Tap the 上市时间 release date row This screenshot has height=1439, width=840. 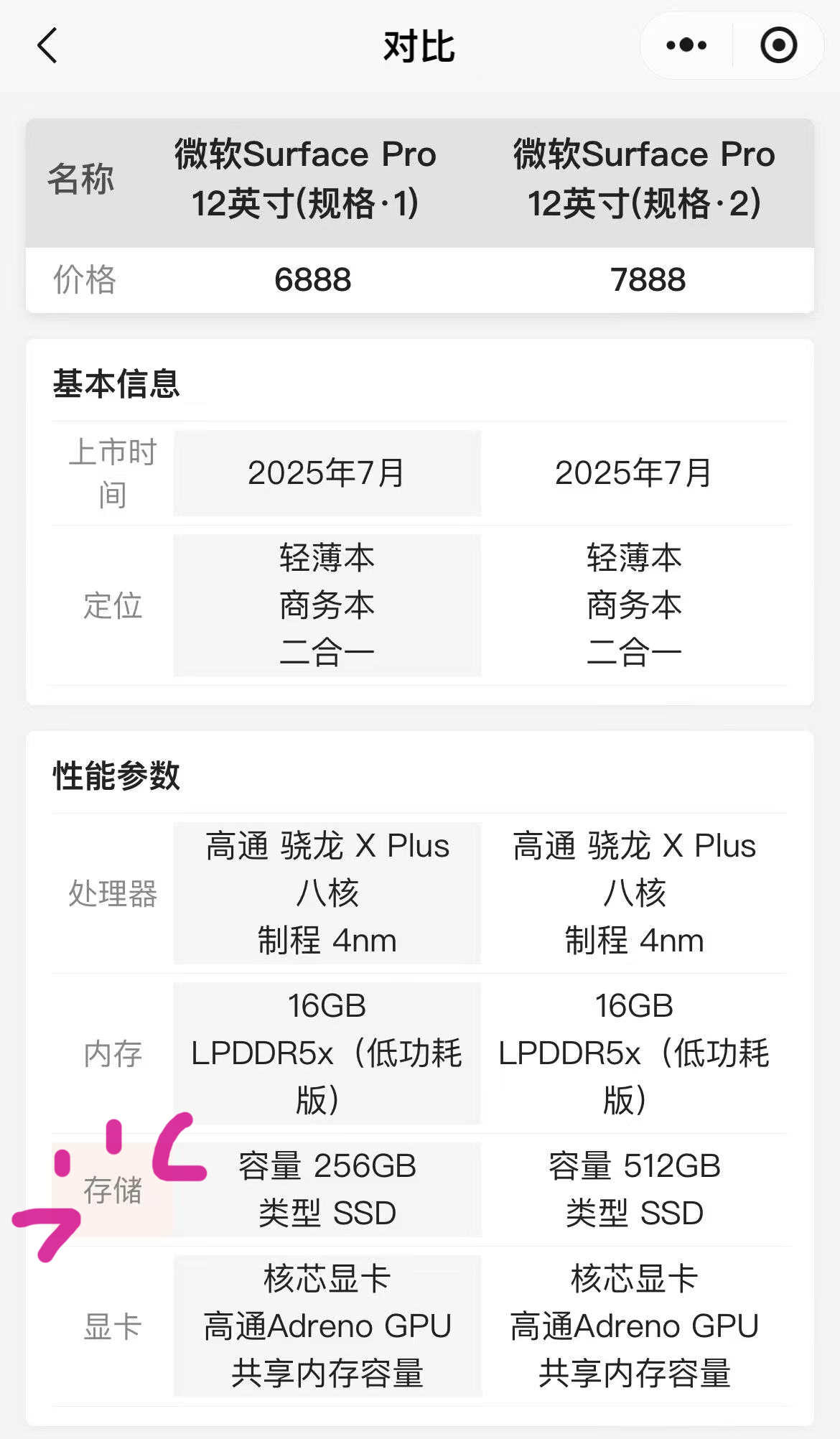pyautogui.click(x=112, y=472)
